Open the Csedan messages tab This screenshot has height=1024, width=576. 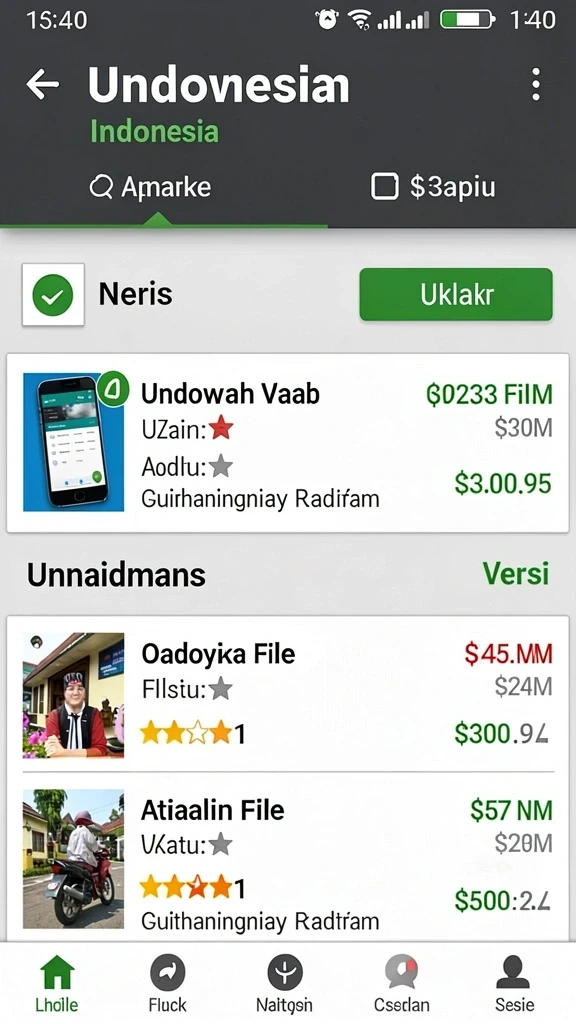[402, 983]
